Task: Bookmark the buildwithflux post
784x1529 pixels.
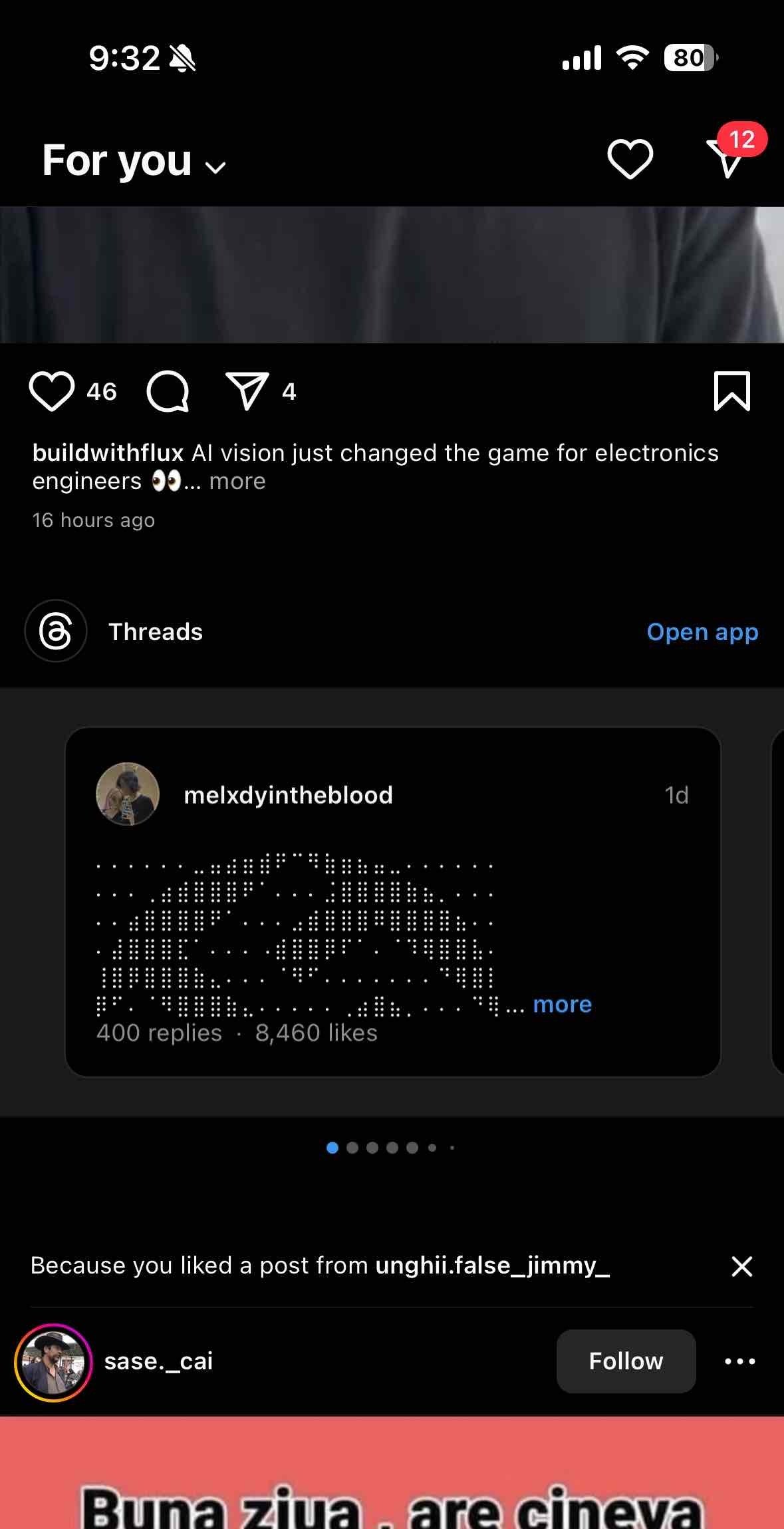Action: coord(731,391)
